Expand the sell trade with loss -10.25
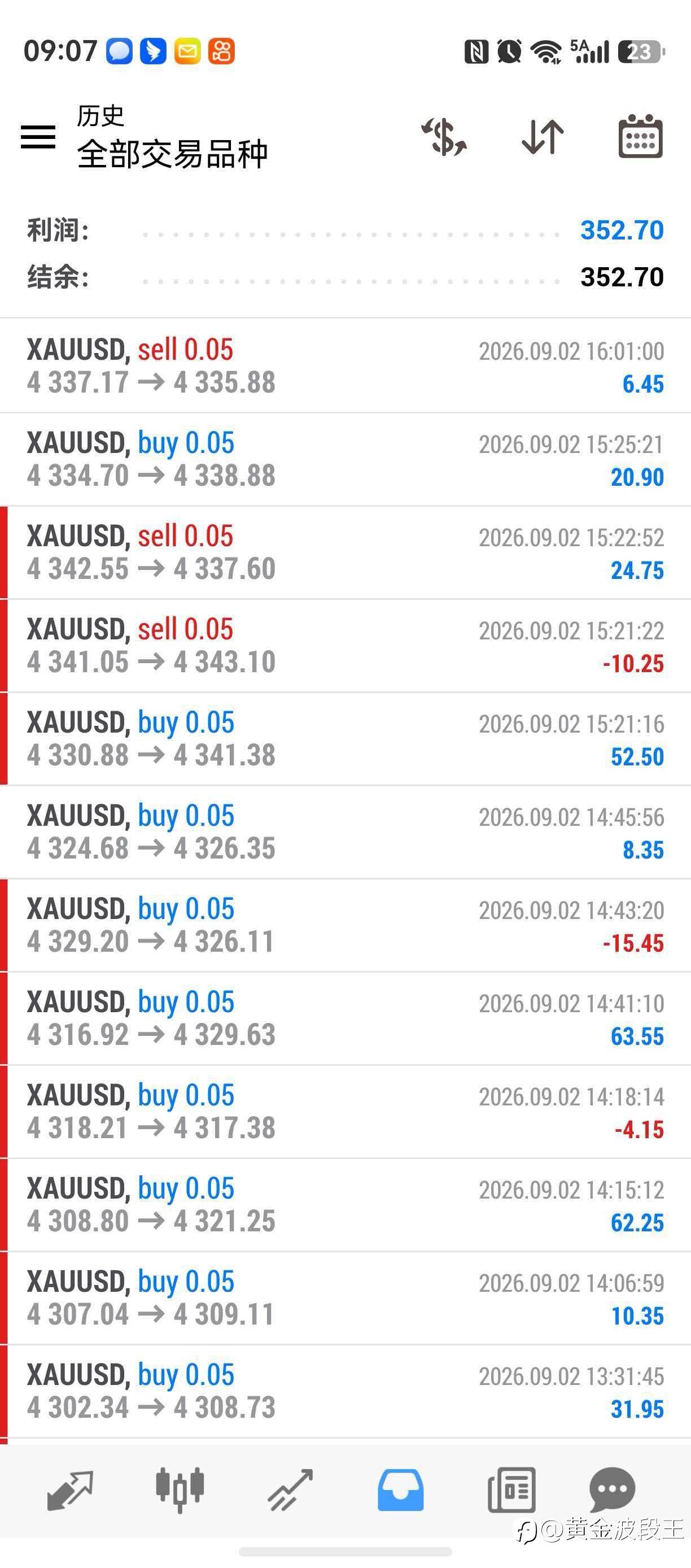691x1568 pixels. click(x=345, y=646)
